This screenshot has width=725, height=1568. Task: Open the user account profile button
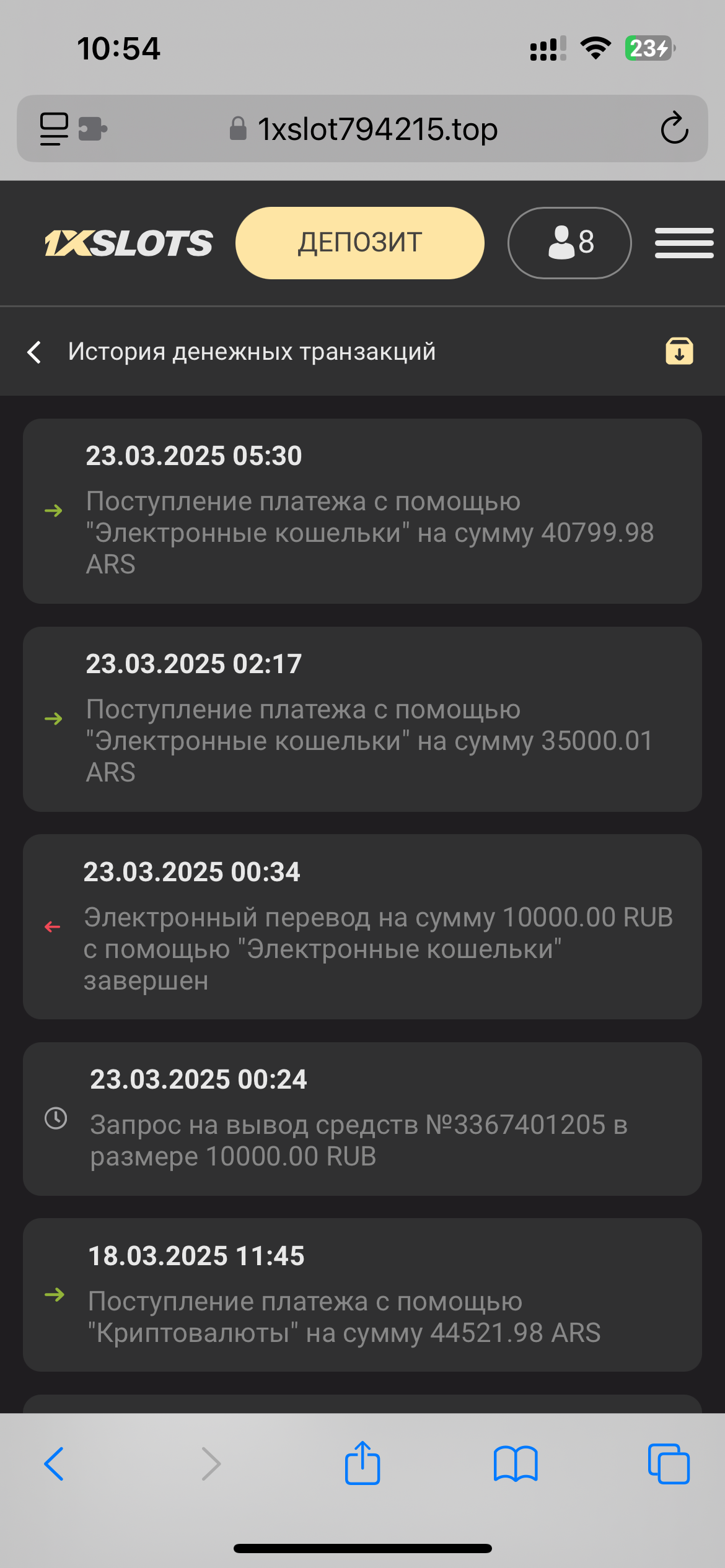click(x=569, y=243)
